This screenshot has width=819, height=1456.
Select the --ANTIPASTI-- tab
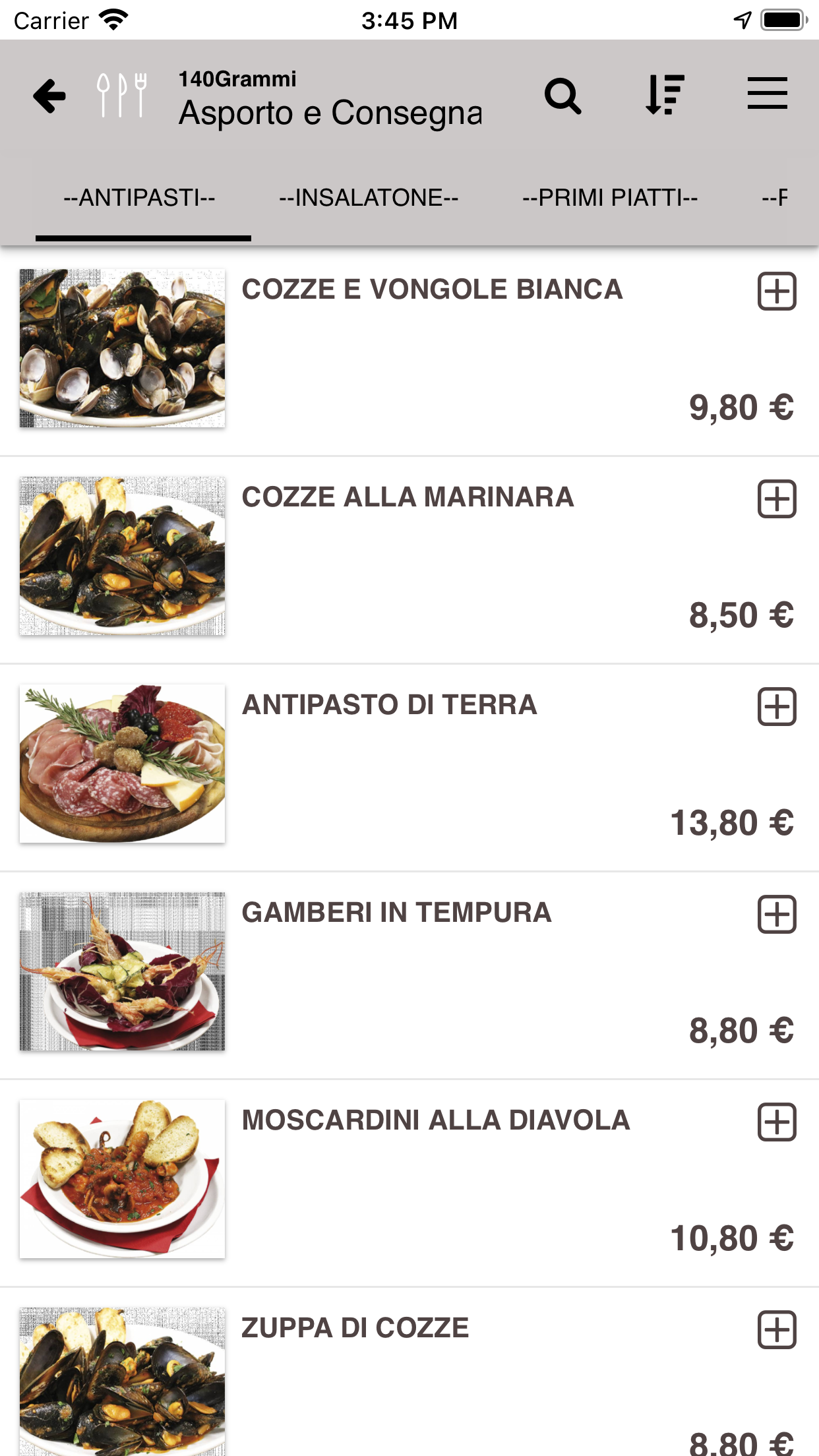139,197
